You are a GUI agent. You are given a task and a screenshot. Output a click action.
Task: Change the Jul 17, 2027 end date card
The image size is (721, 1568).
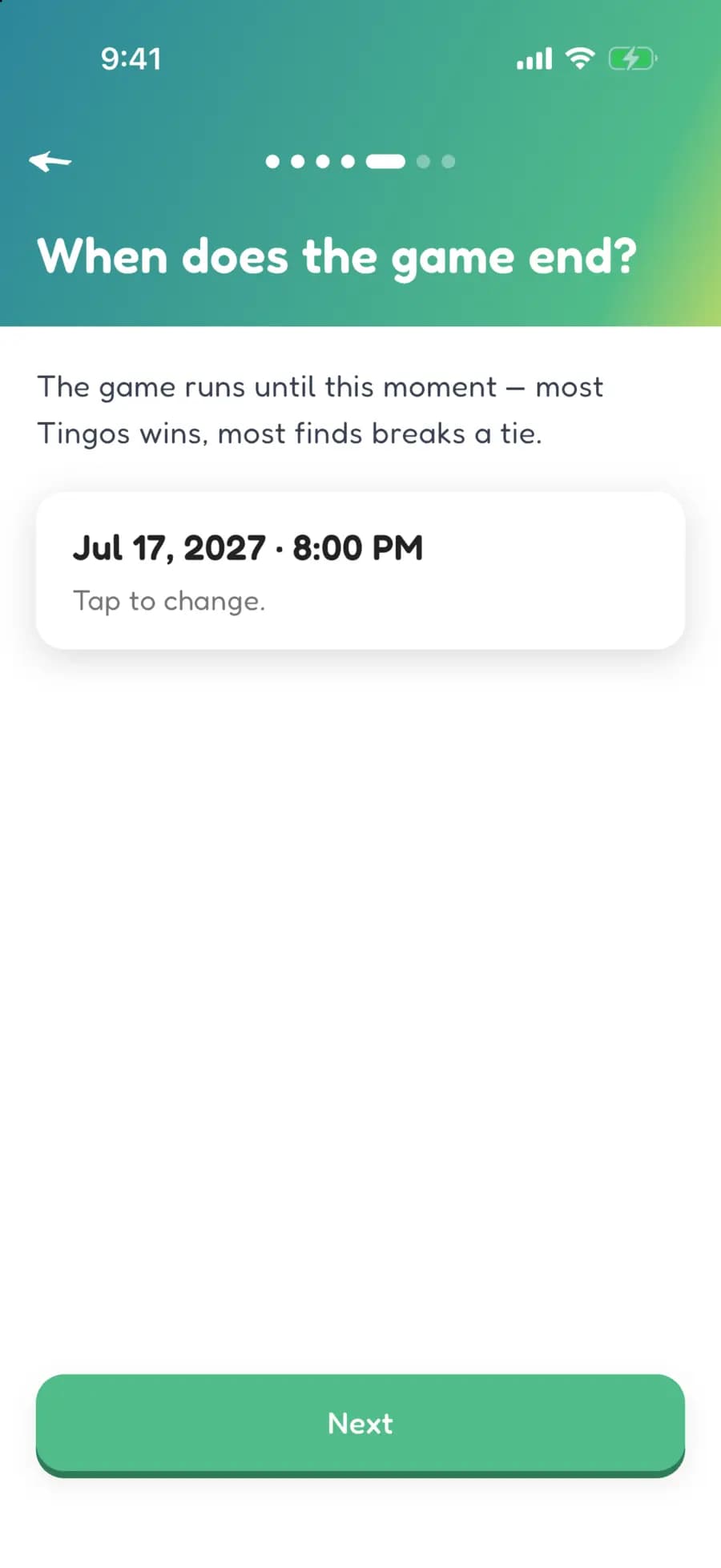coord(360,570)
